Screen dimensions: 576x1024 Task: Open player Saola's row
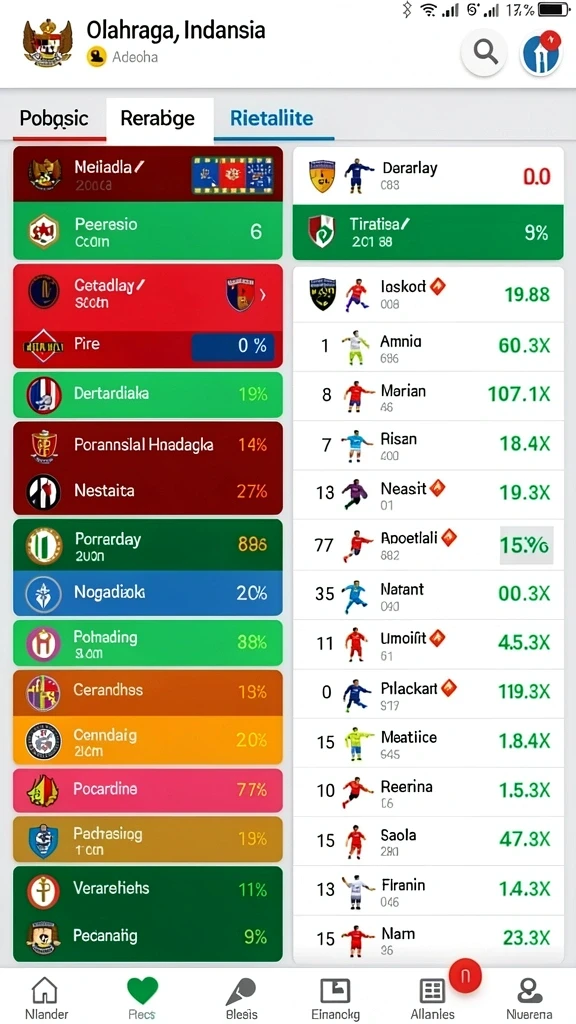pos(428,841)
